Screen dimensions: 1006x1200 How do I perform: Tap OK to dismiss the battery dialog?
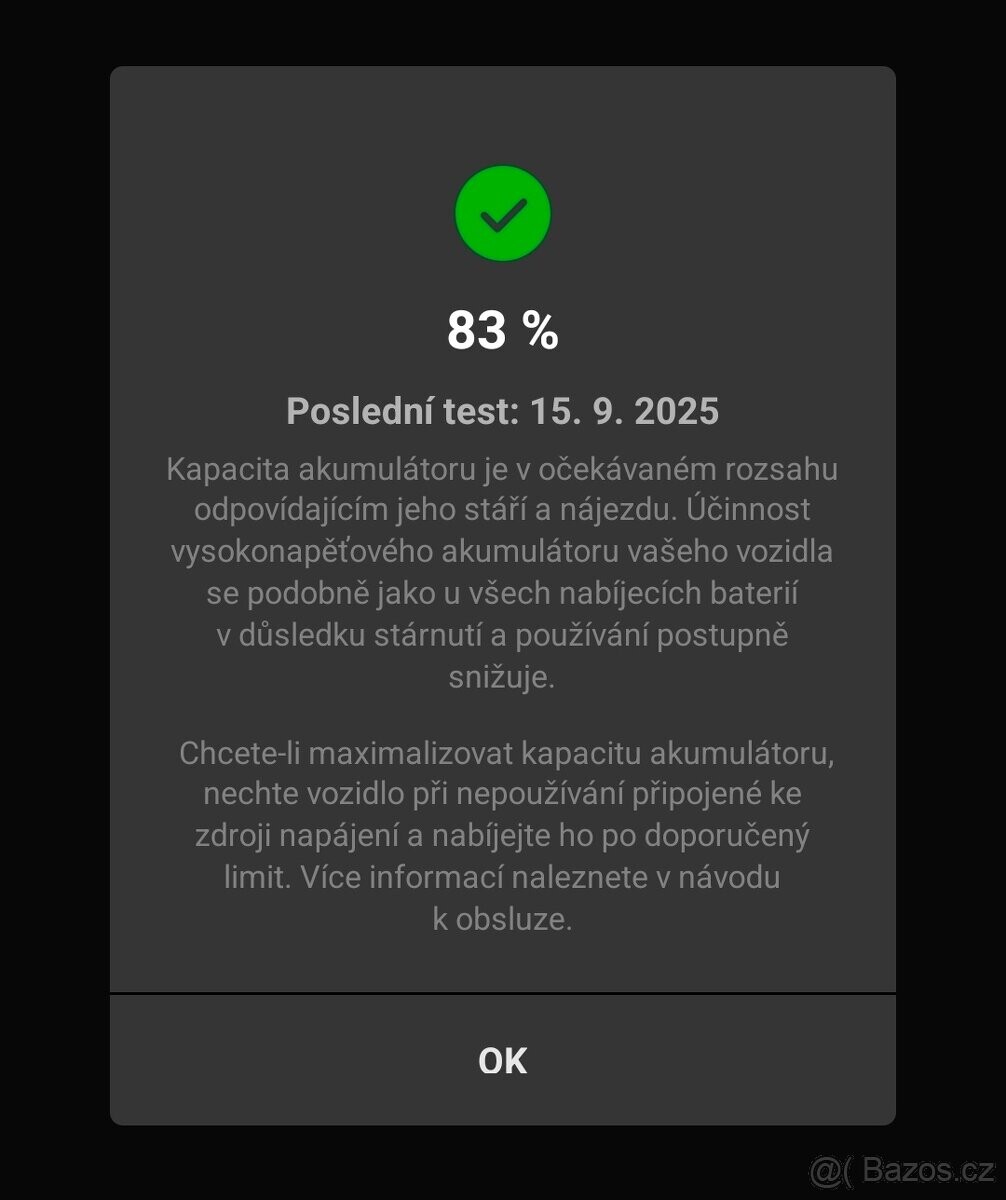click(502, 1060)
